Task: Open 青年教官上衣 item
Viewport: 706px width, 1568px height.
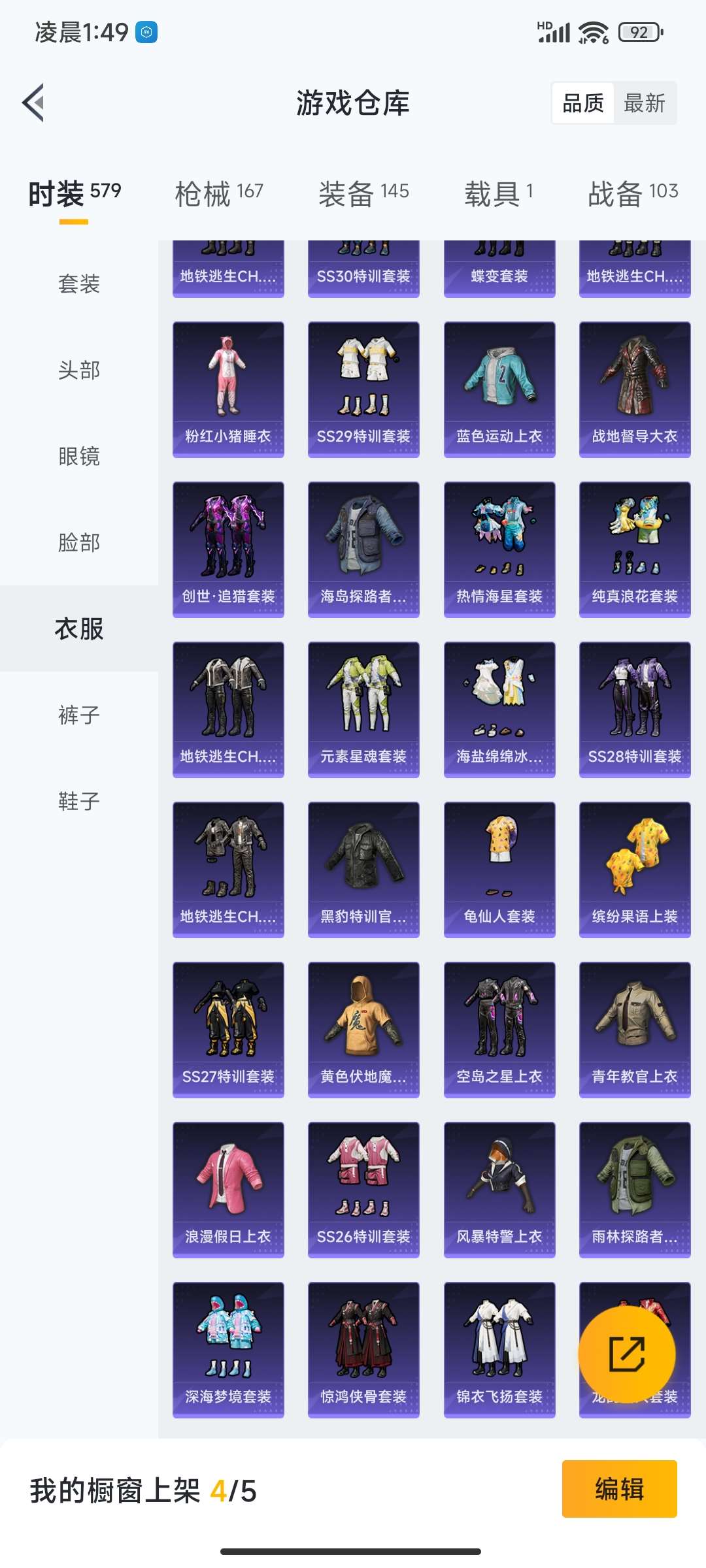Action: [635, 1029]
